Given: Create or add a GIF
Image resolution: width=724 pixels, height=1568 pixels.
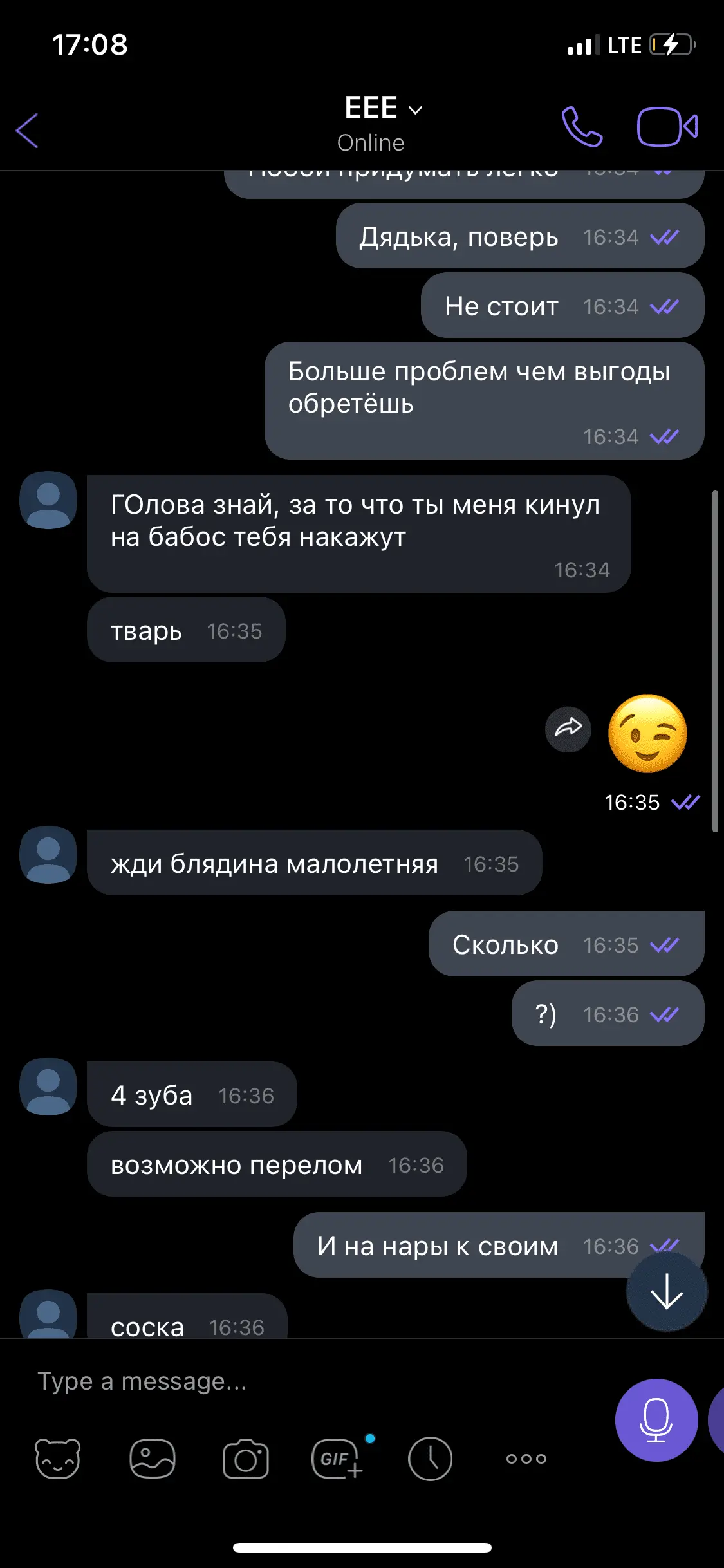Looking at the screenshot, I should click(337, 1458).
